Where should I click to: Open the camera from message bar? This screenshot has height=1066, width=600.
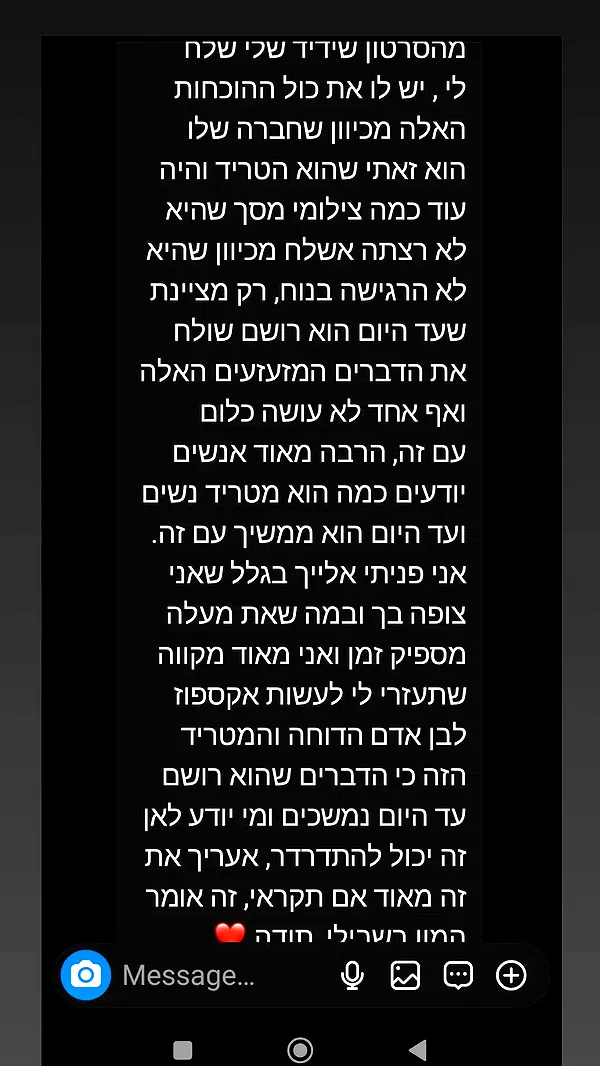tap(86, 975)
